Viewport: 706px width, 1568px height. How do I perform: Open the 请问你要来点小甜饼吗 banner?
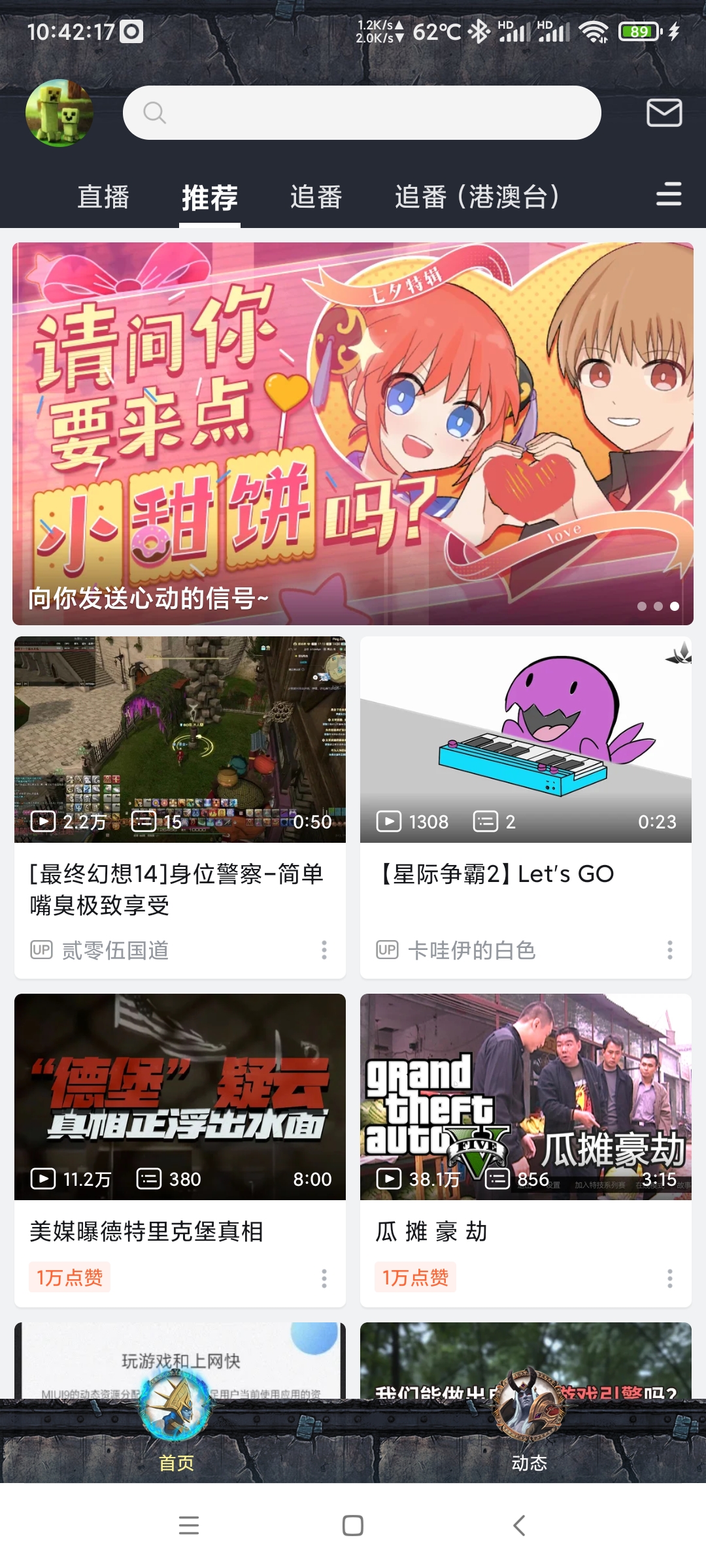click(353, 431)
